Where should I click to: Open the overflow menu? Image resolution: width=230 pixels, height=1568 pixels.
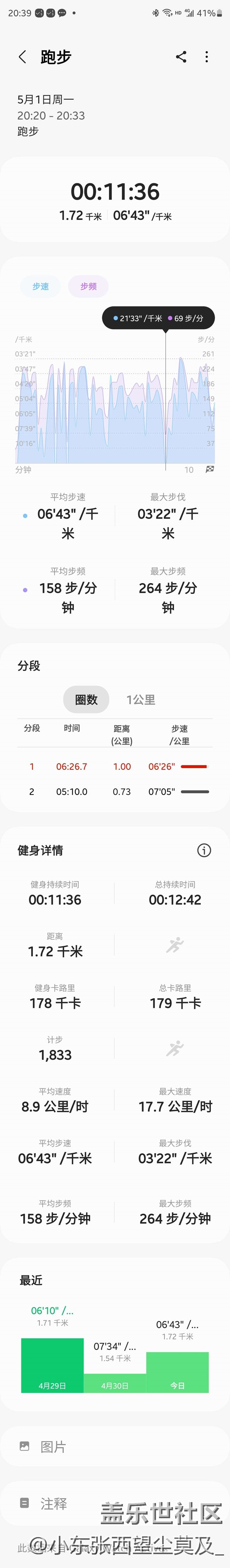tap(207, 57)
